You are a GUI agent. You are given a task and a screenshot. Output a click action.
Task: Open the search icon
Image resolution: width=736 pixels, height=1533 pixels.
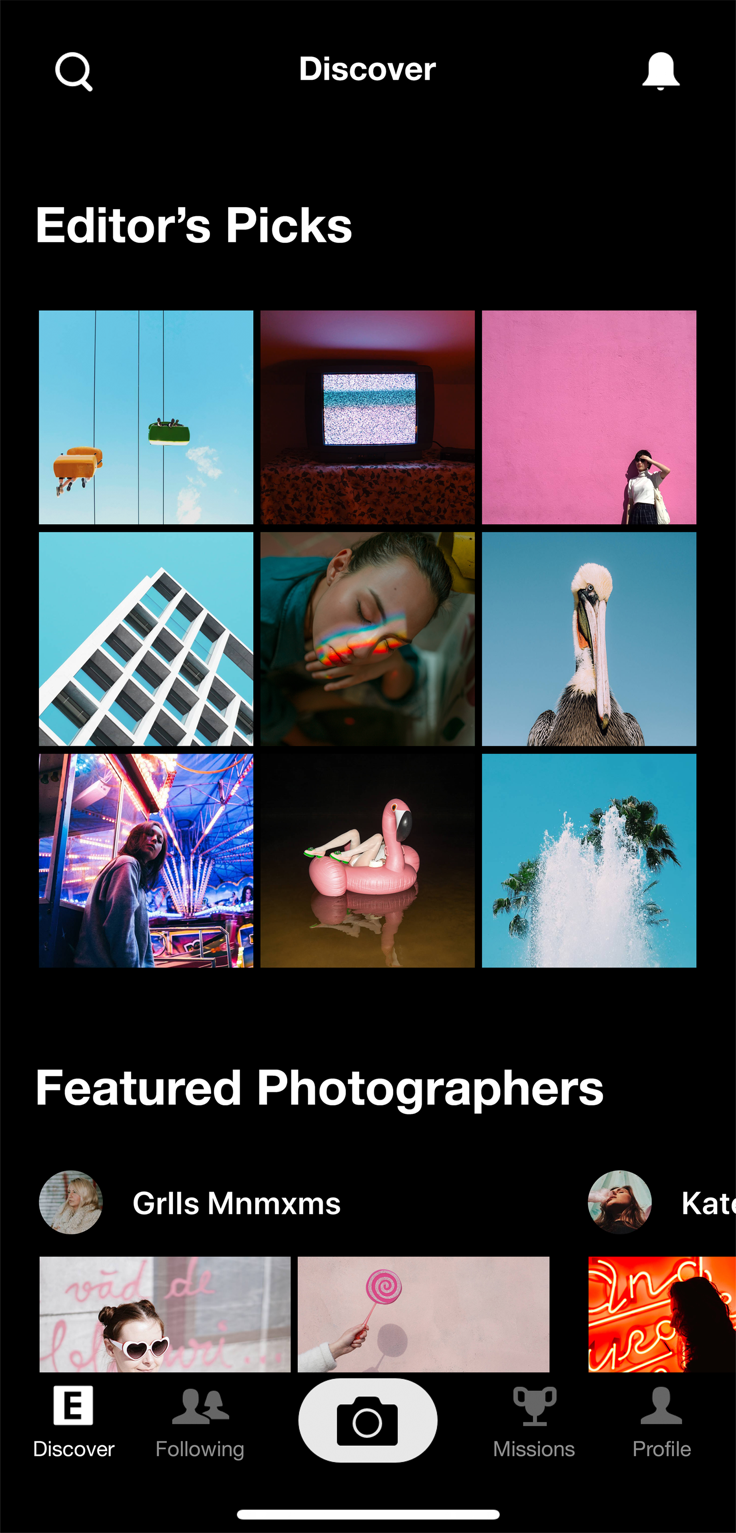(73, 71)
